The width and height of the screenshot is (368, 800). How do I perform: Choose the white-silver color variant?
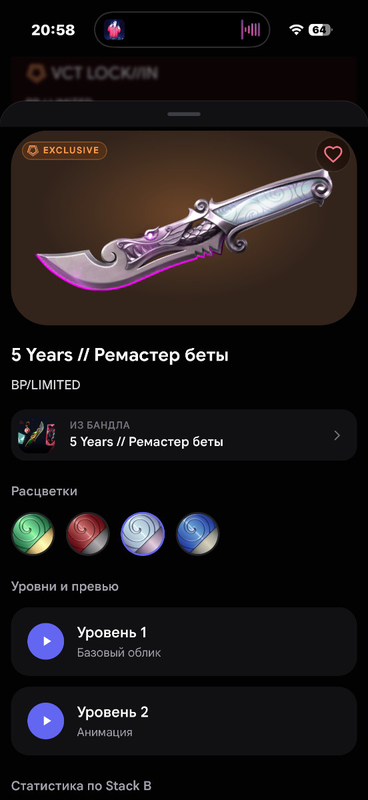pyautogui.click(x=142, y=534)
